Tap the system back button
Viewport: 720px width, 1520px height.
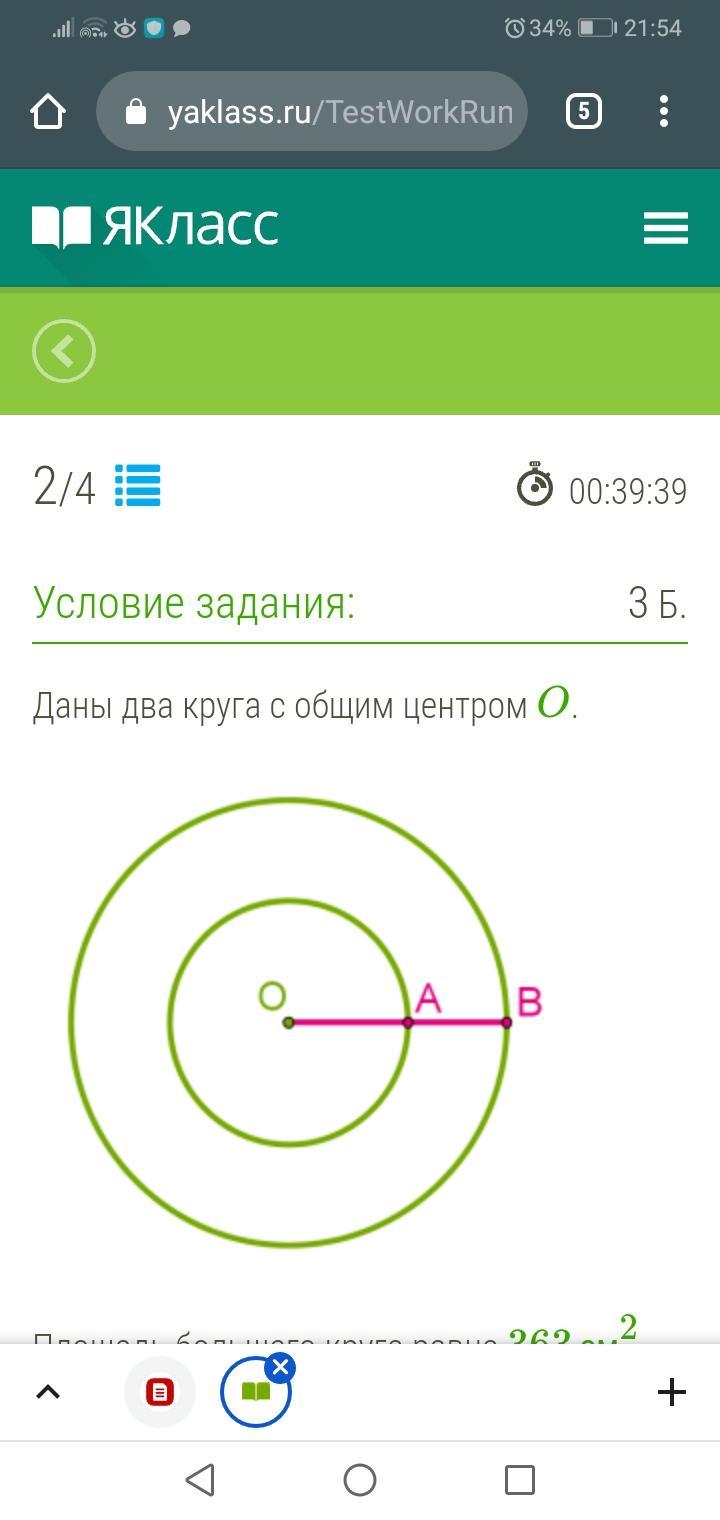coord(200,1479)
